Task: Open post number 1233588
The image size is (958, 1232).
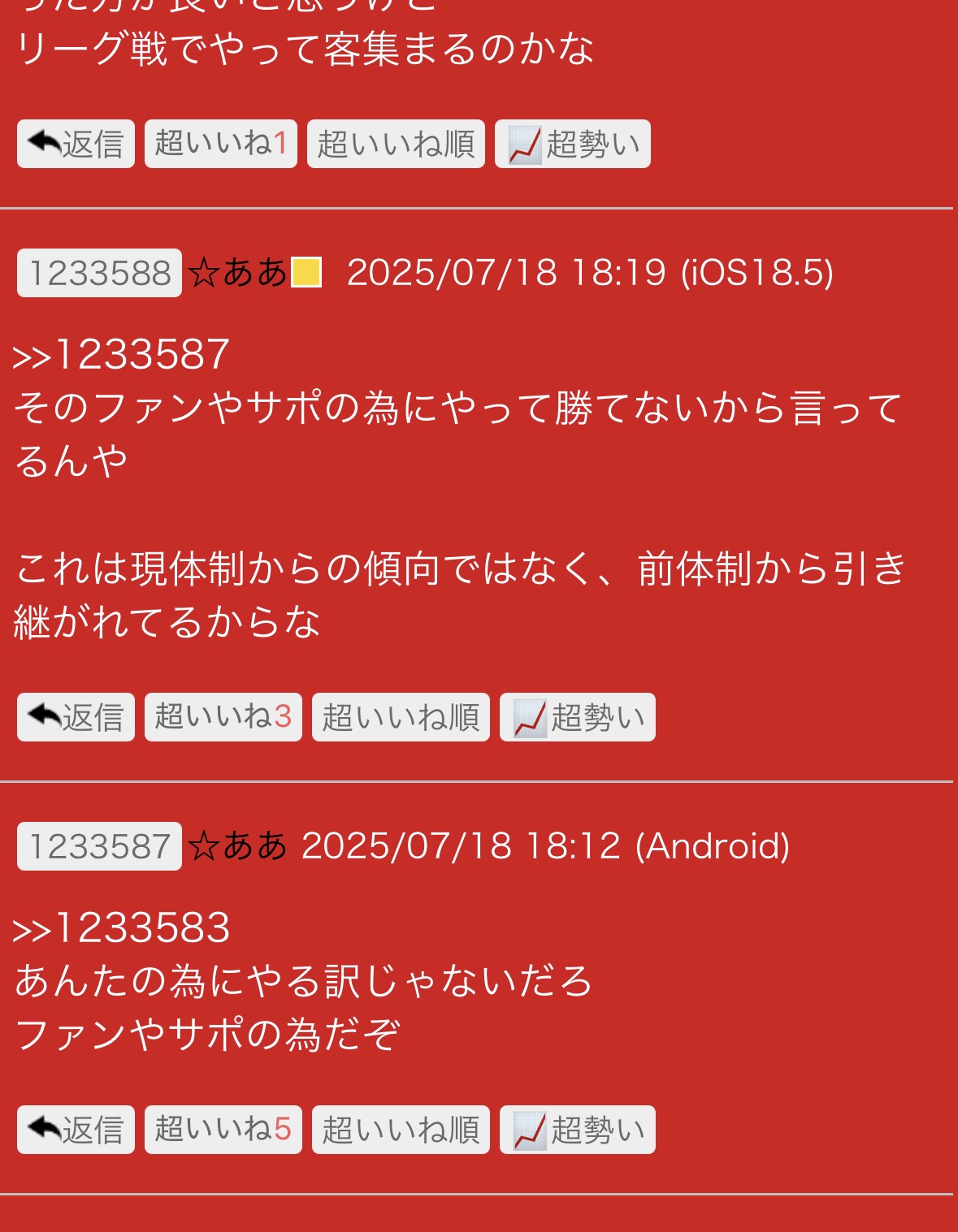Action: pyautogui.click(x=99, y=273)
